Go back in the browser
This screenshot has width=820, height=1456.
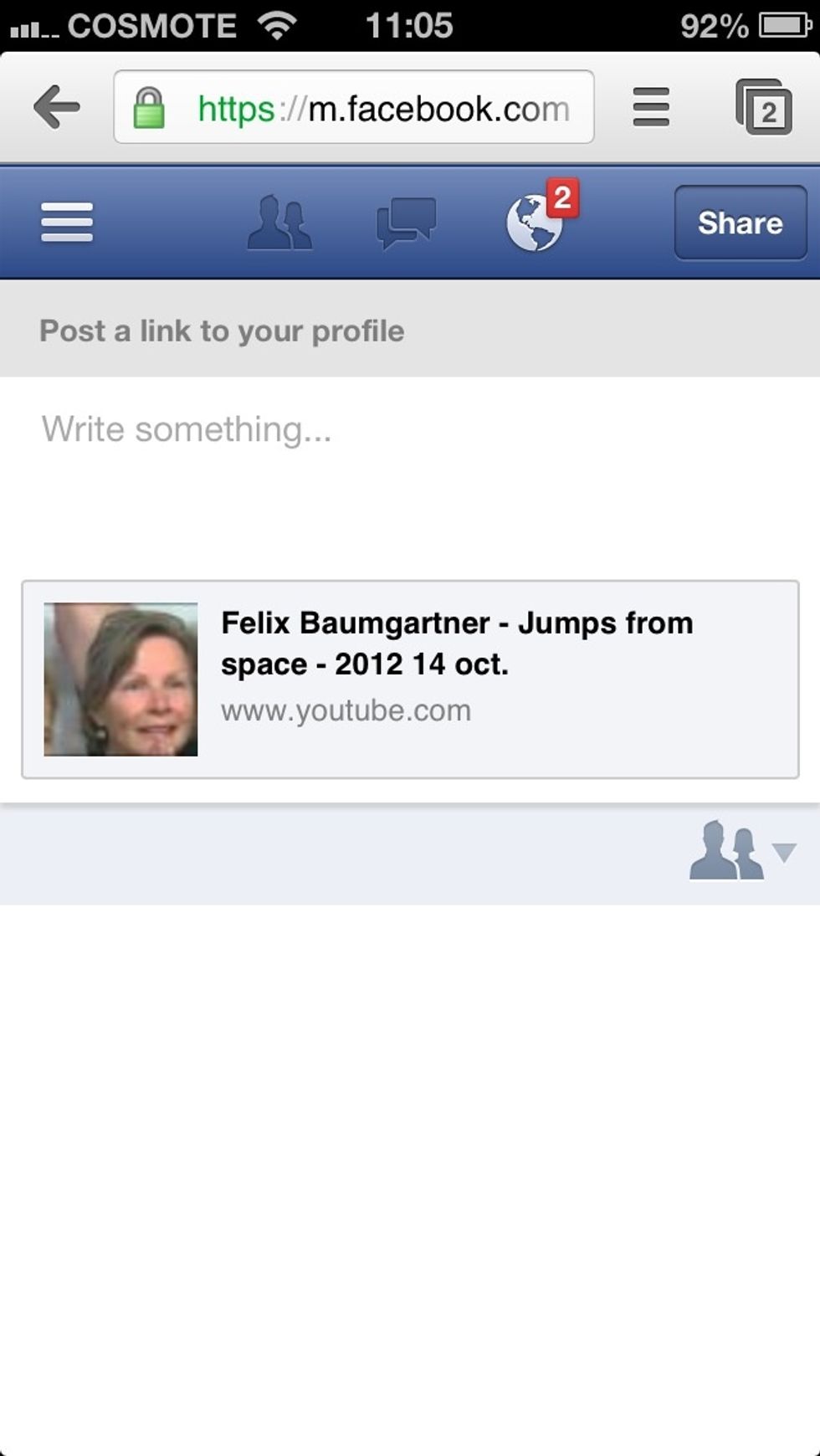(x=57, y=107)
